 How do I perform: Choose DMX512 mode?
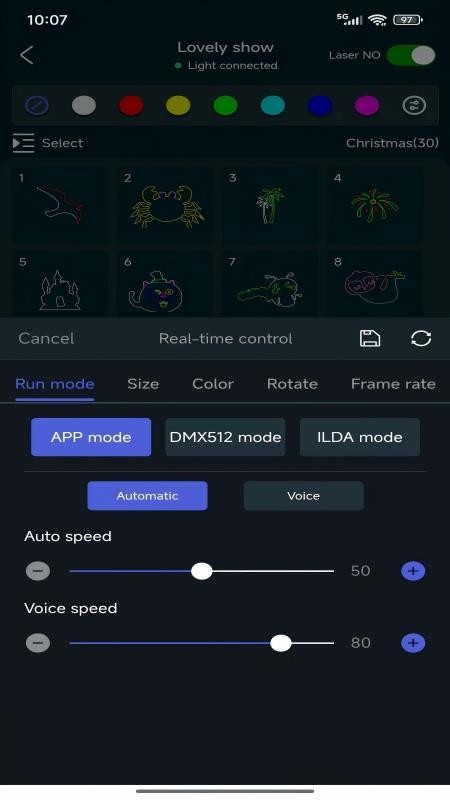click(x=225, y=437)
